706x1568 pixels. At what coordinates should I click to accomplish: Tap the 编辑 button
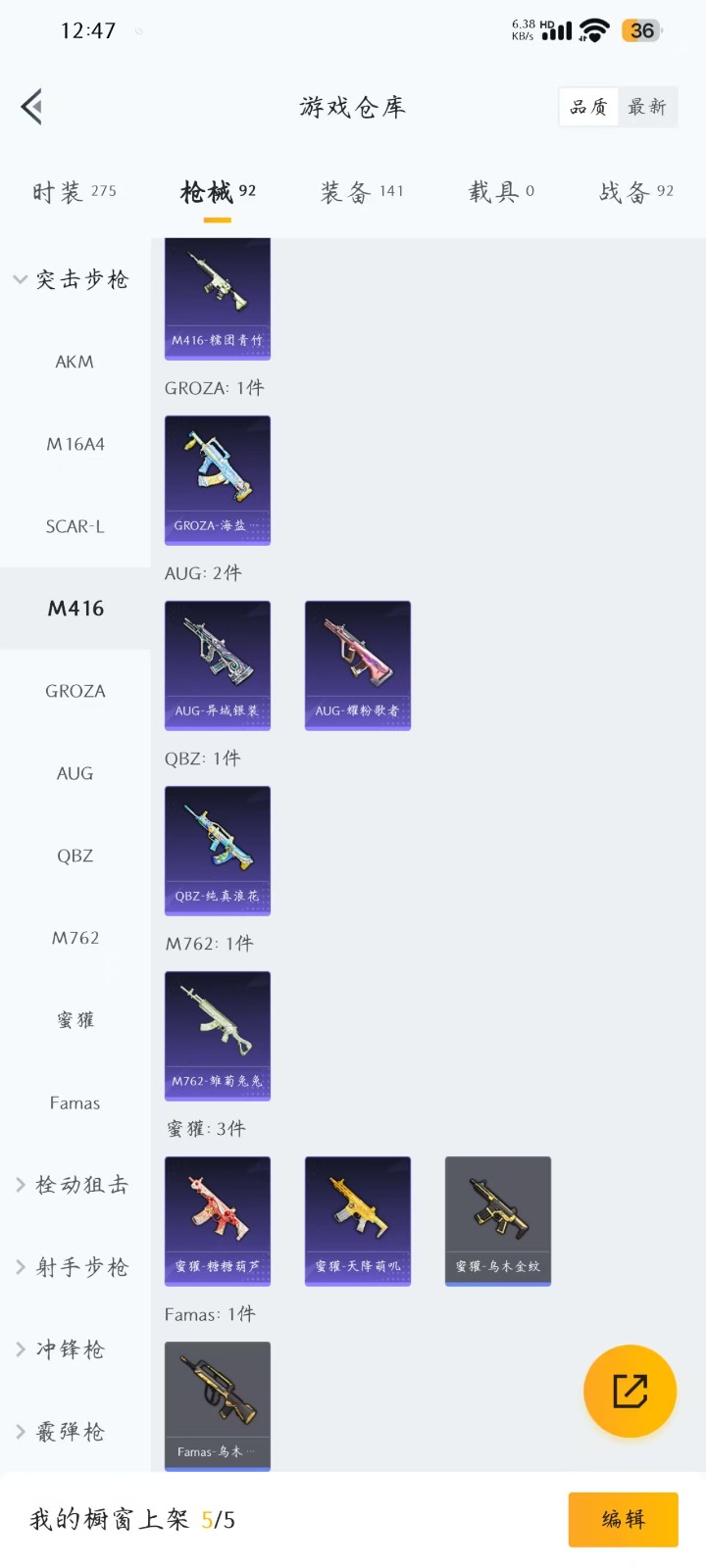tap(623, 1519)
